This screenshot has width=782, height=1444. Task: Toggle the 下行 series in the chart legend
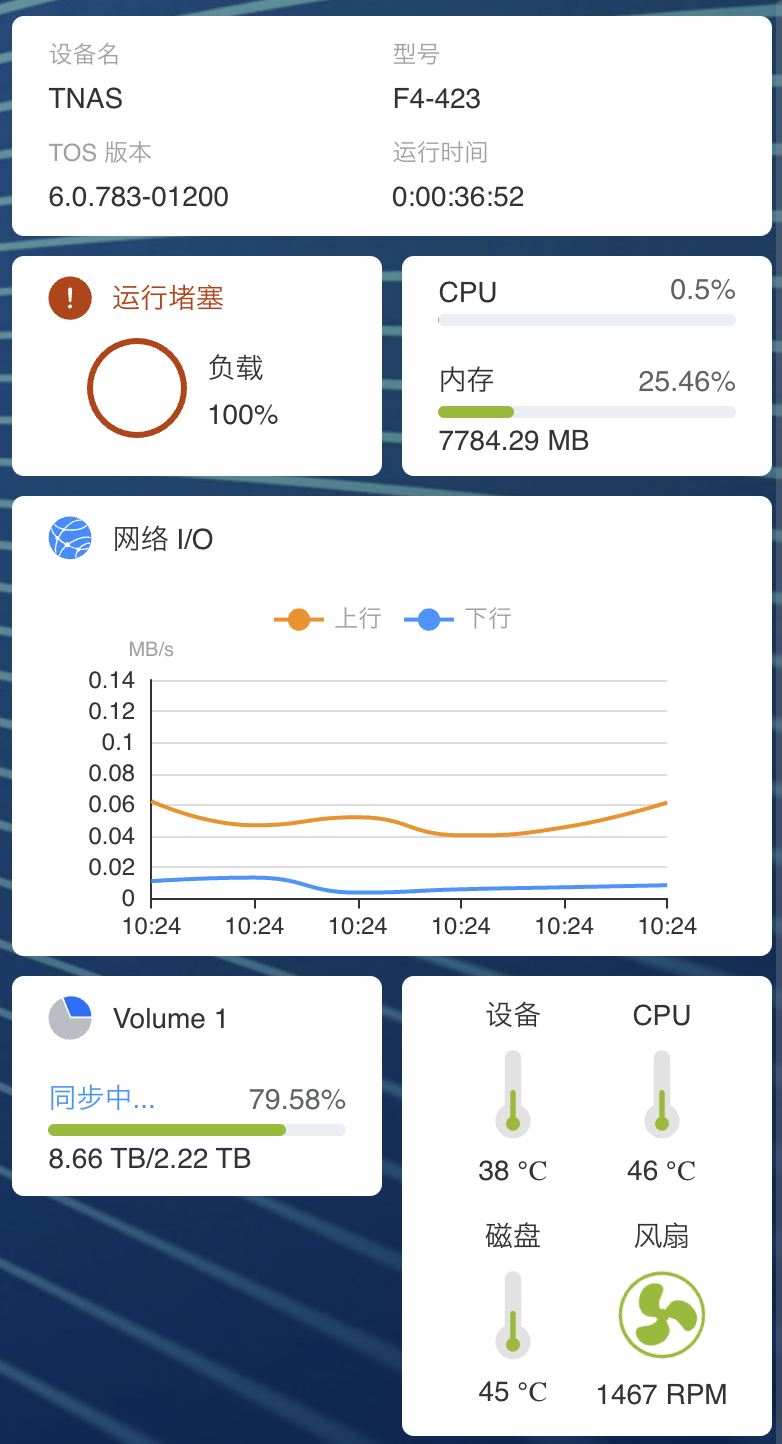(x=458, y=619)
